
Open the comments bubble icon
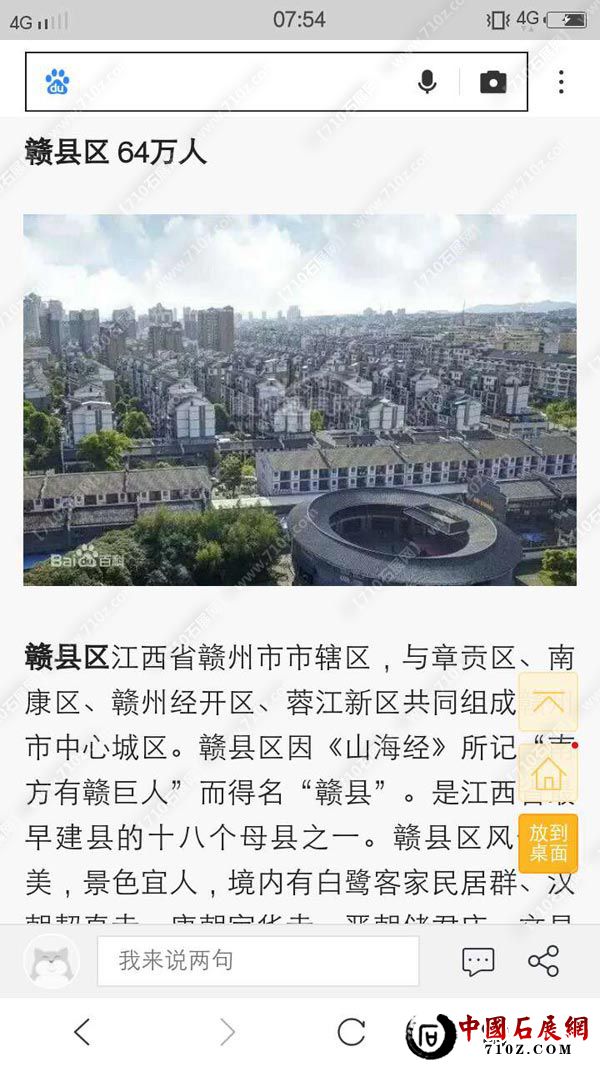tap(478, 962)
